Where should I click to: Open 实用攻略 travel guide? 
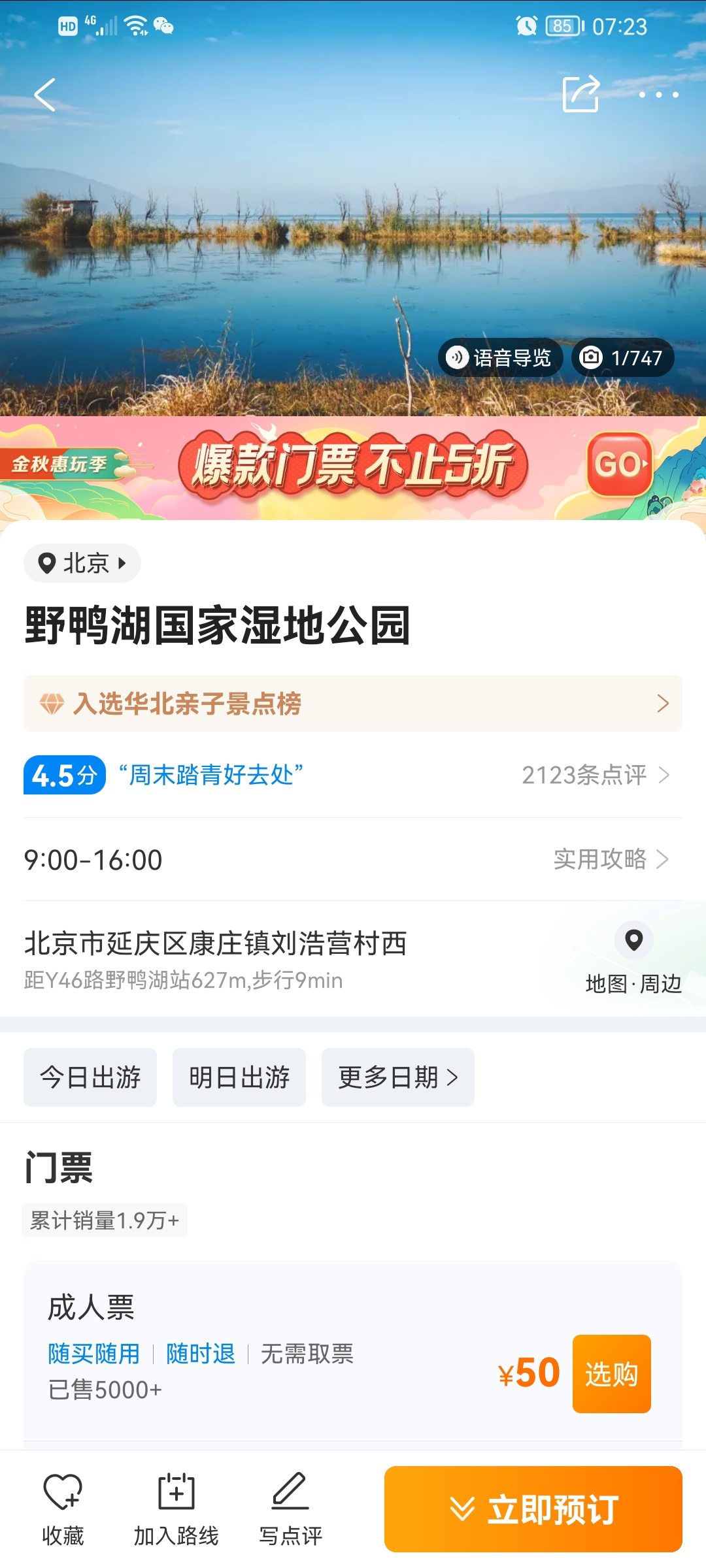click(611, 859)
